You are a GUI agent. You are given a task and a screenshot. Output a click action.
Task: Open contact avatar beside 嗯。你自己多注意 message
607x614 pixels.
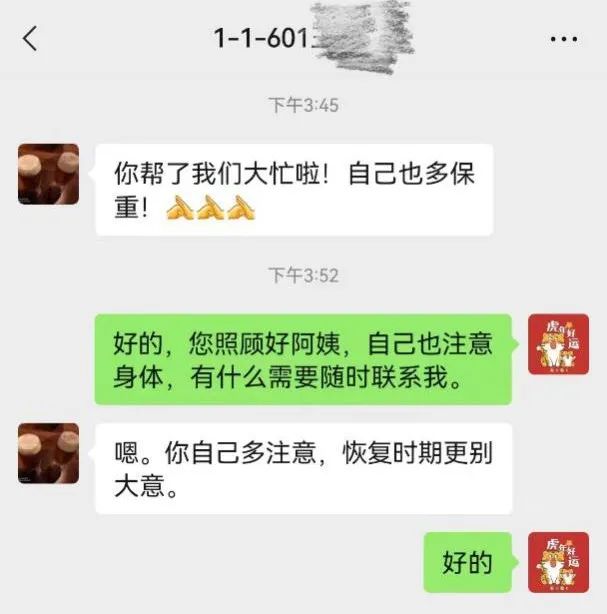[48, 453]
